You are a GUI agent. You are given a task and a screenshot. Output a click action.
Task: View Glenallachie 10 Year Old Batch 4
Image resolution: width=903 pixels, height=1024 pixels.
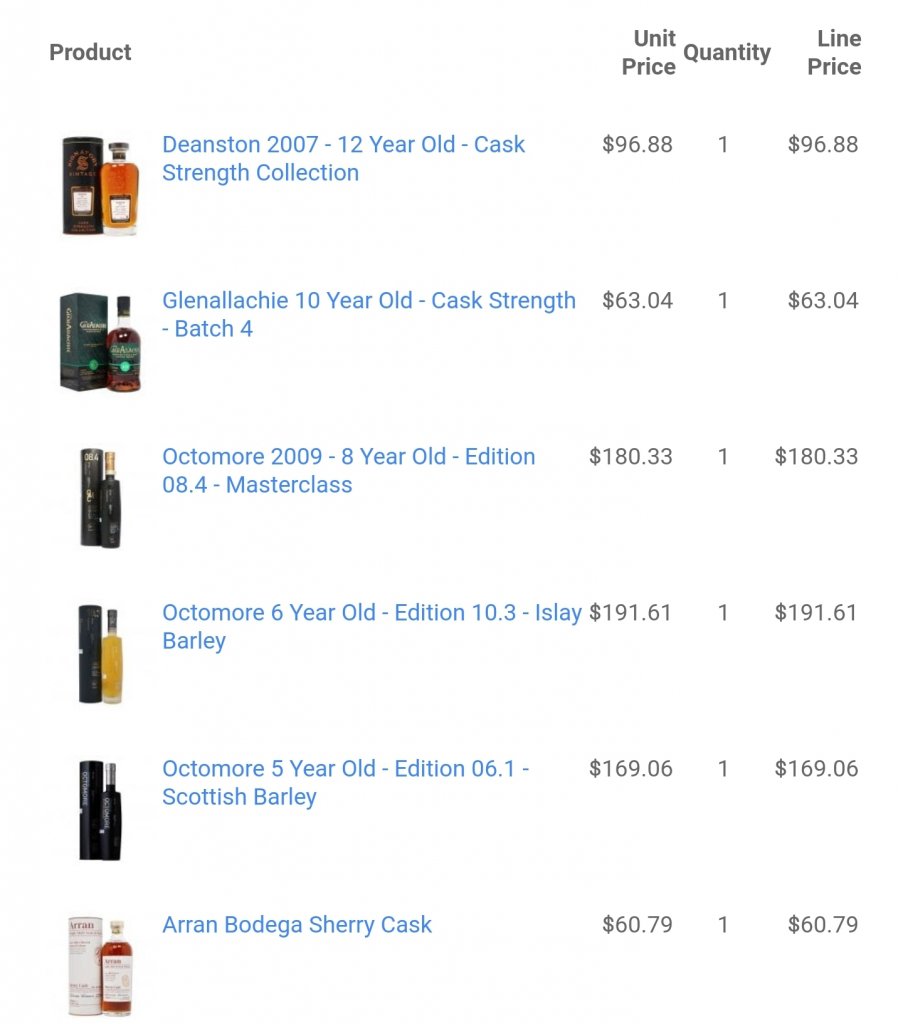[368, 301]
